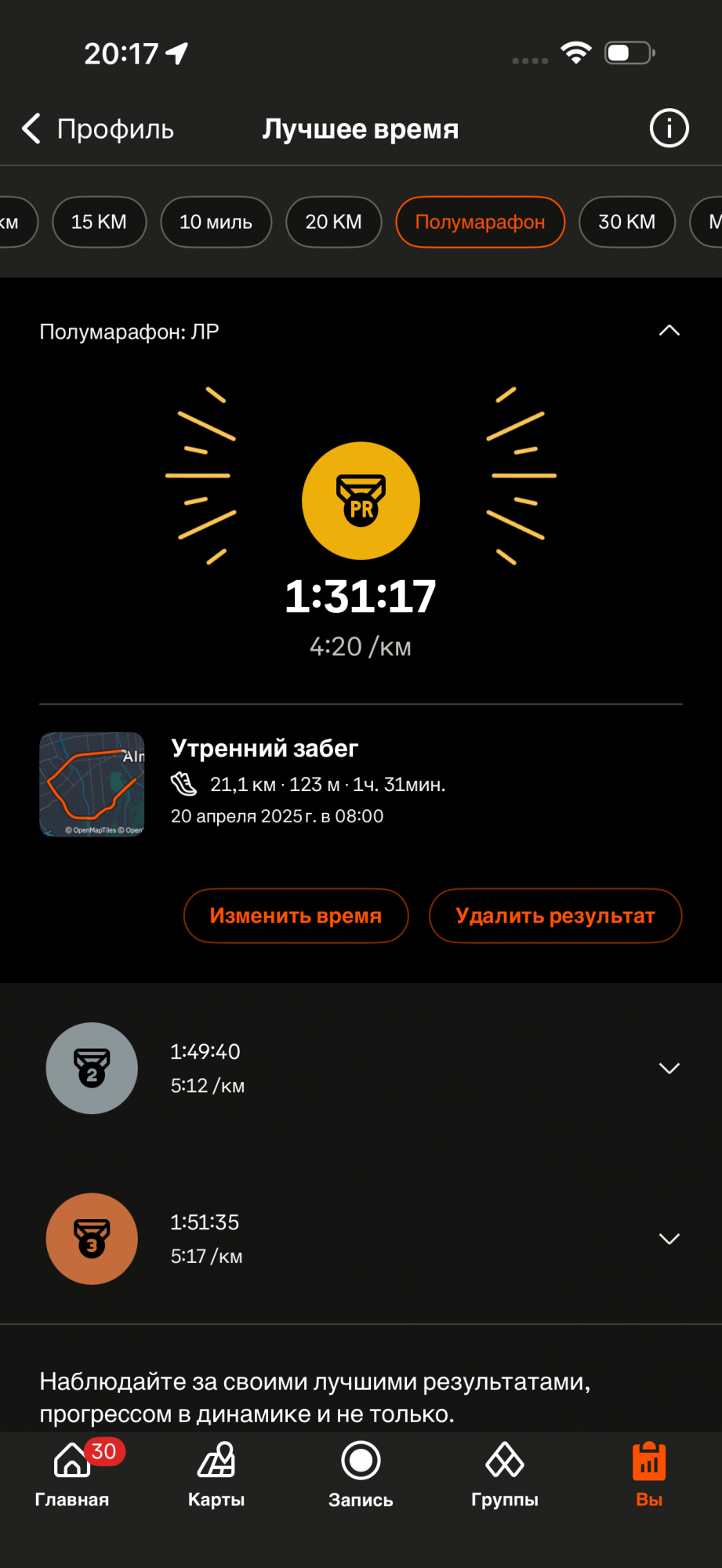Open the Карты tab
The height and width of the screenshot is (1568, 722).
[x=216, y=1474]
